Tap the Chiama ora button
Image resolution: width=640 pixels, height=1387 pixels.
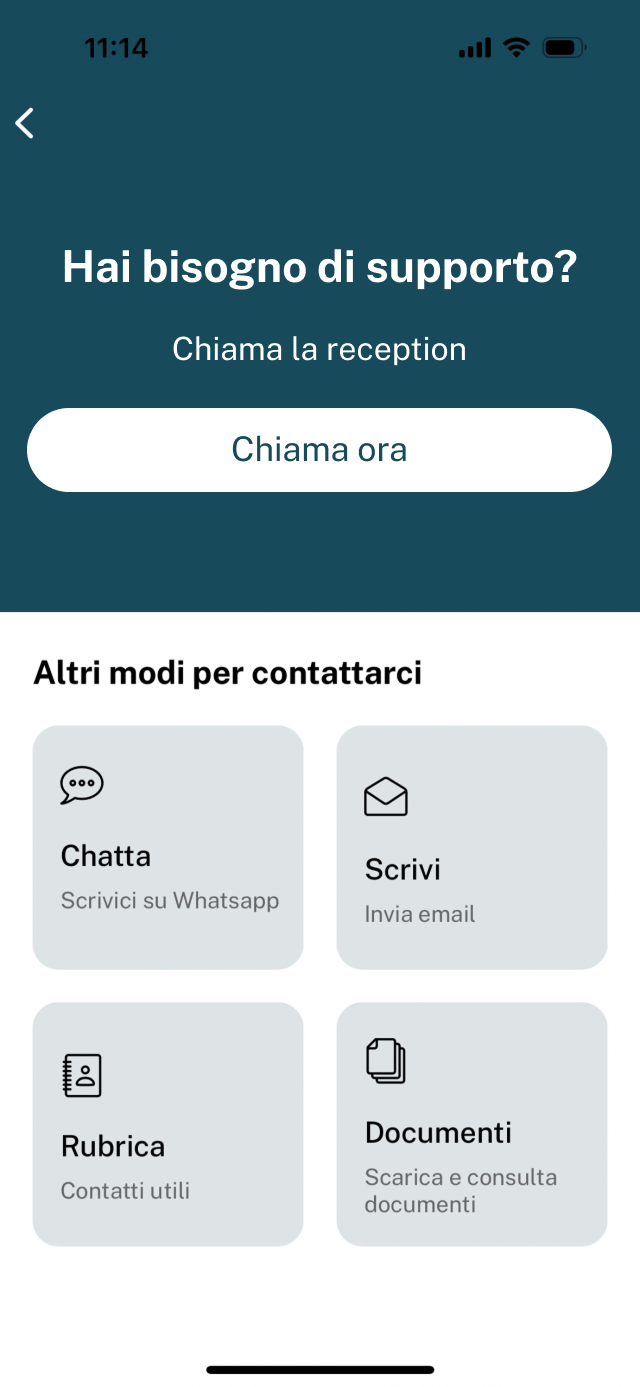[319, 450]
